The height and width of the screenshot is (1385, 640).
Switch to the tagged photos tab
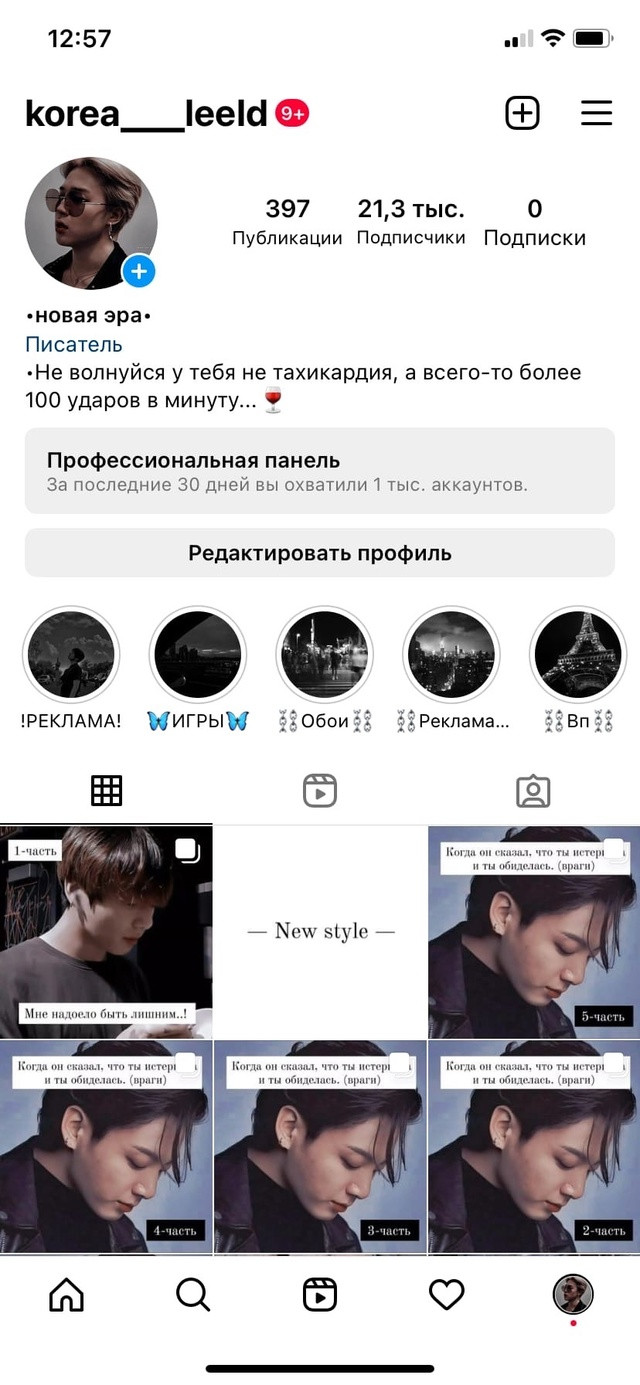[x=533, y=791]
